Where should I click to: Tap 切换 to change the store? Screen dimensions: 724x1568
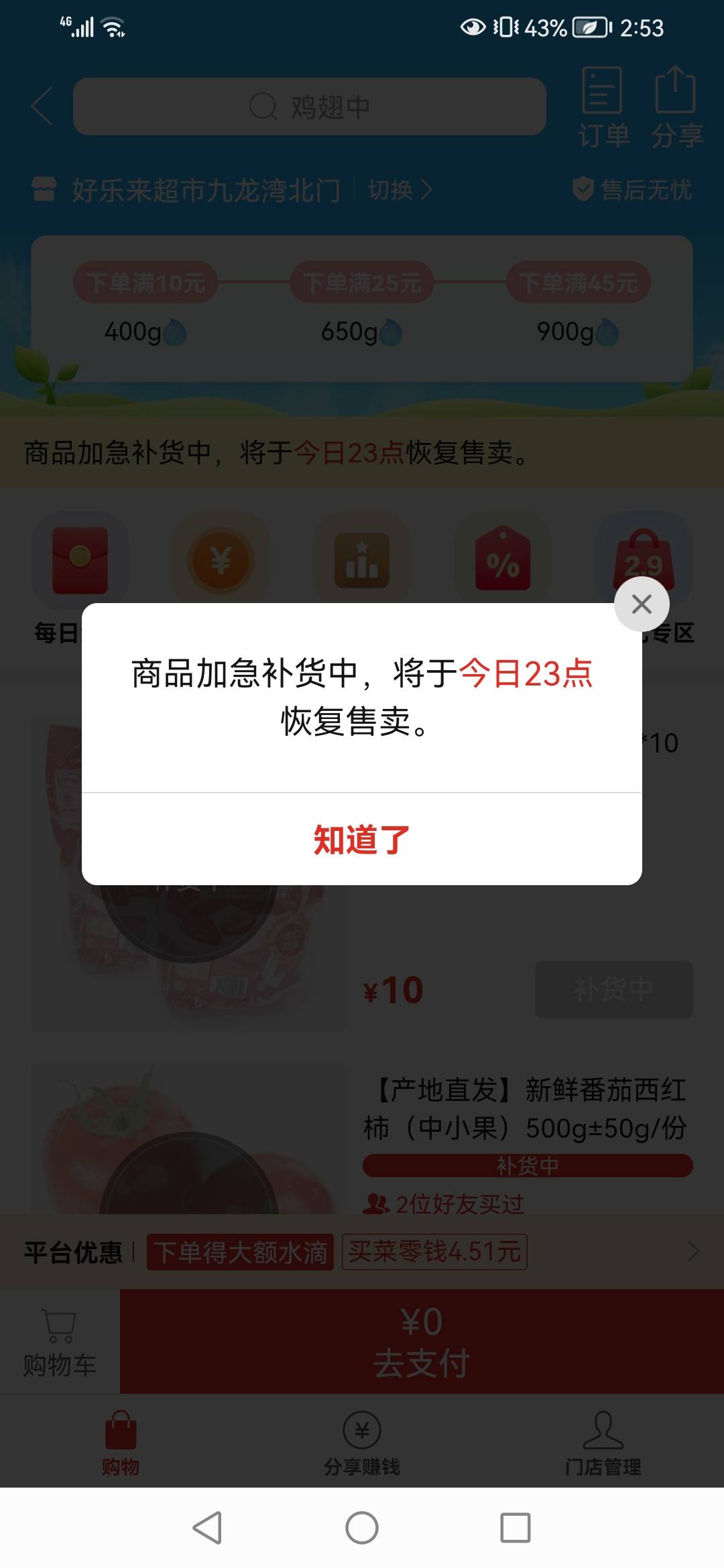coord(391,190)
